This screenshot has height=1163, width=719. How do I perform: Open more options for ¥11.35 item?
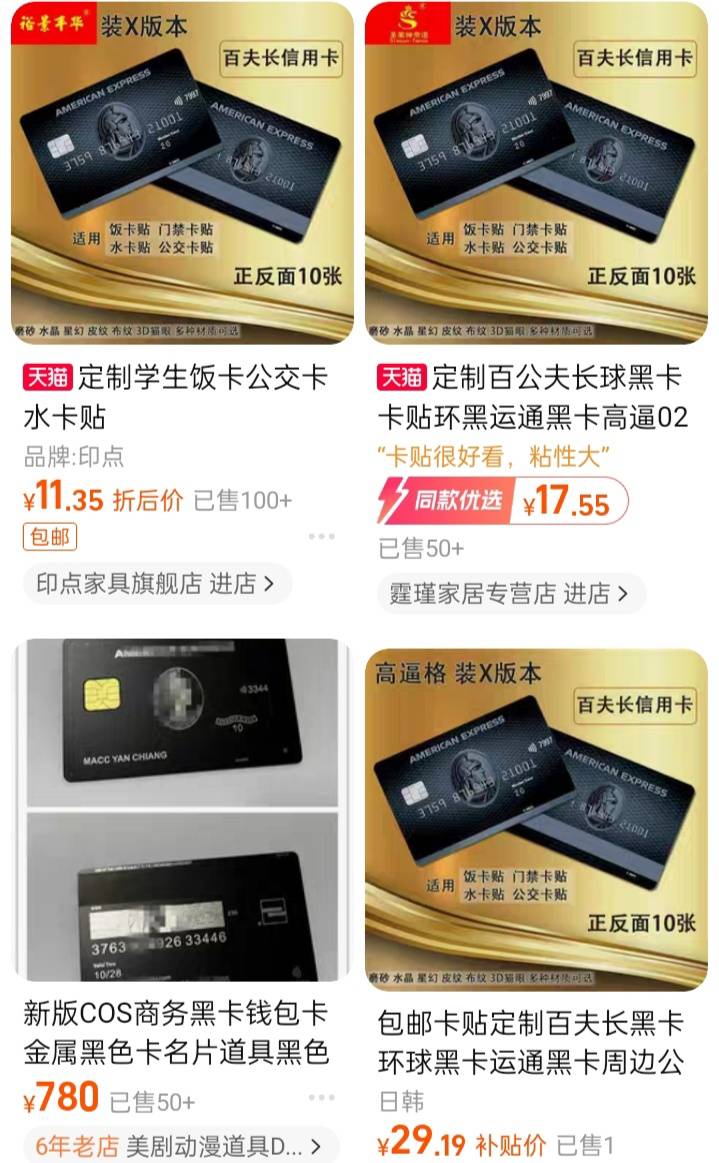tap(321, 538)
